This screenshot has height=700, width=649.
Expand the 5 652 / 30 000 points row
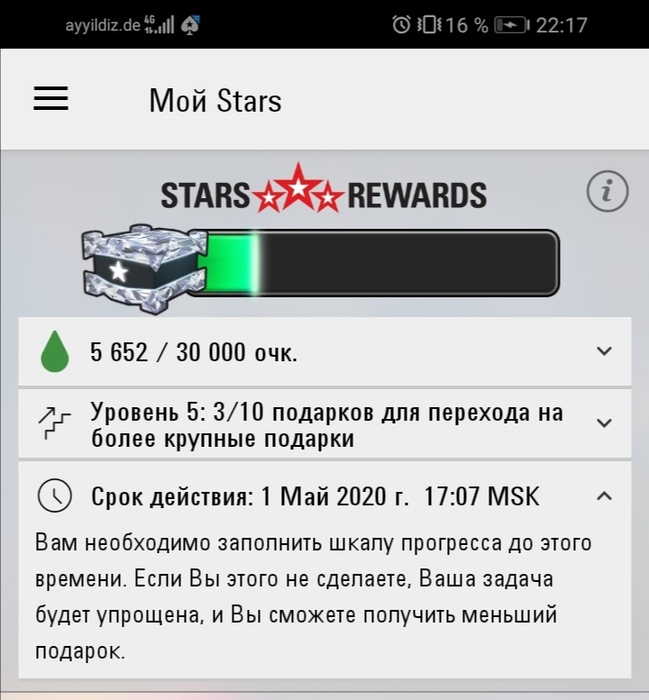click(x=603, y=351)
